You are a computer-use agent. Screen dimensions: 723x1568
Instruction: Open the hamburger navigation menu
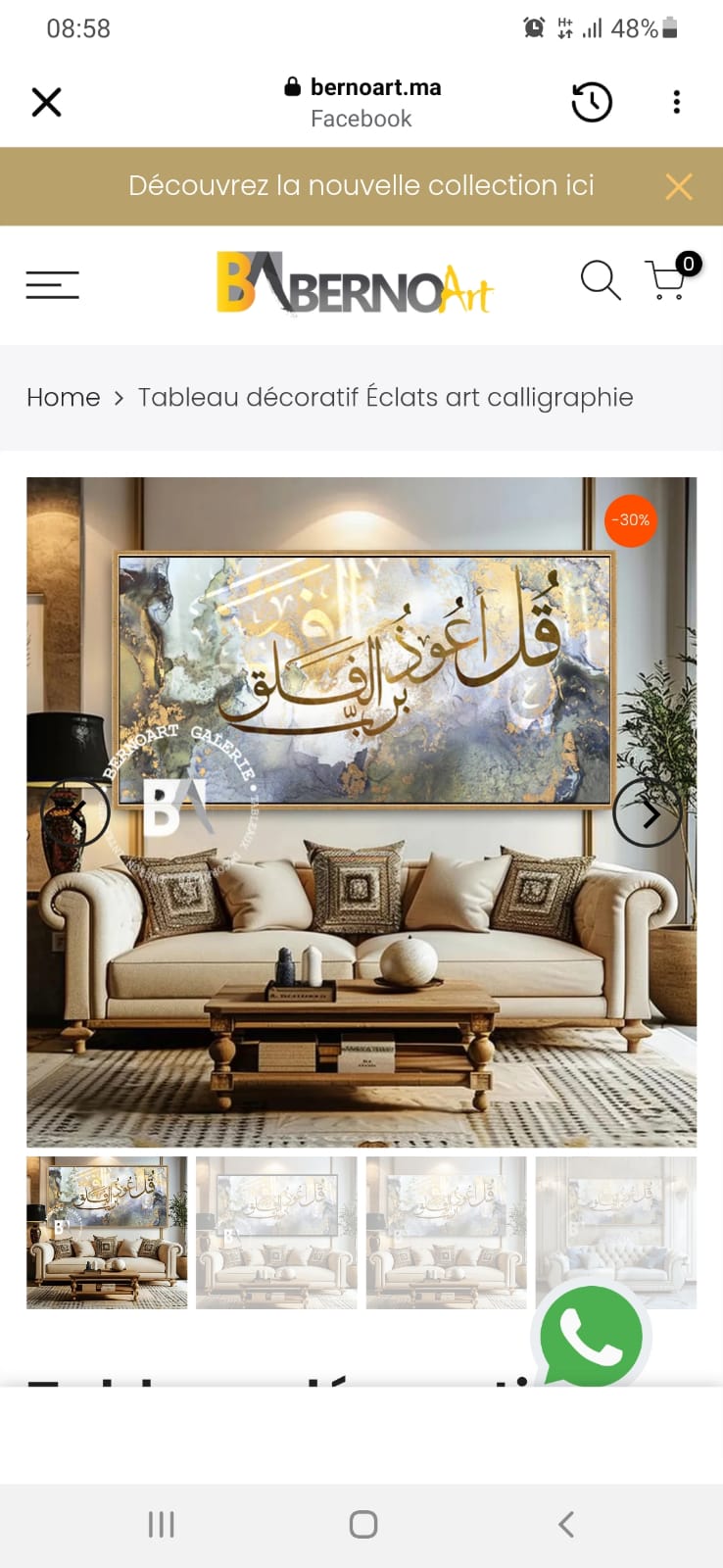click(53, 284)
